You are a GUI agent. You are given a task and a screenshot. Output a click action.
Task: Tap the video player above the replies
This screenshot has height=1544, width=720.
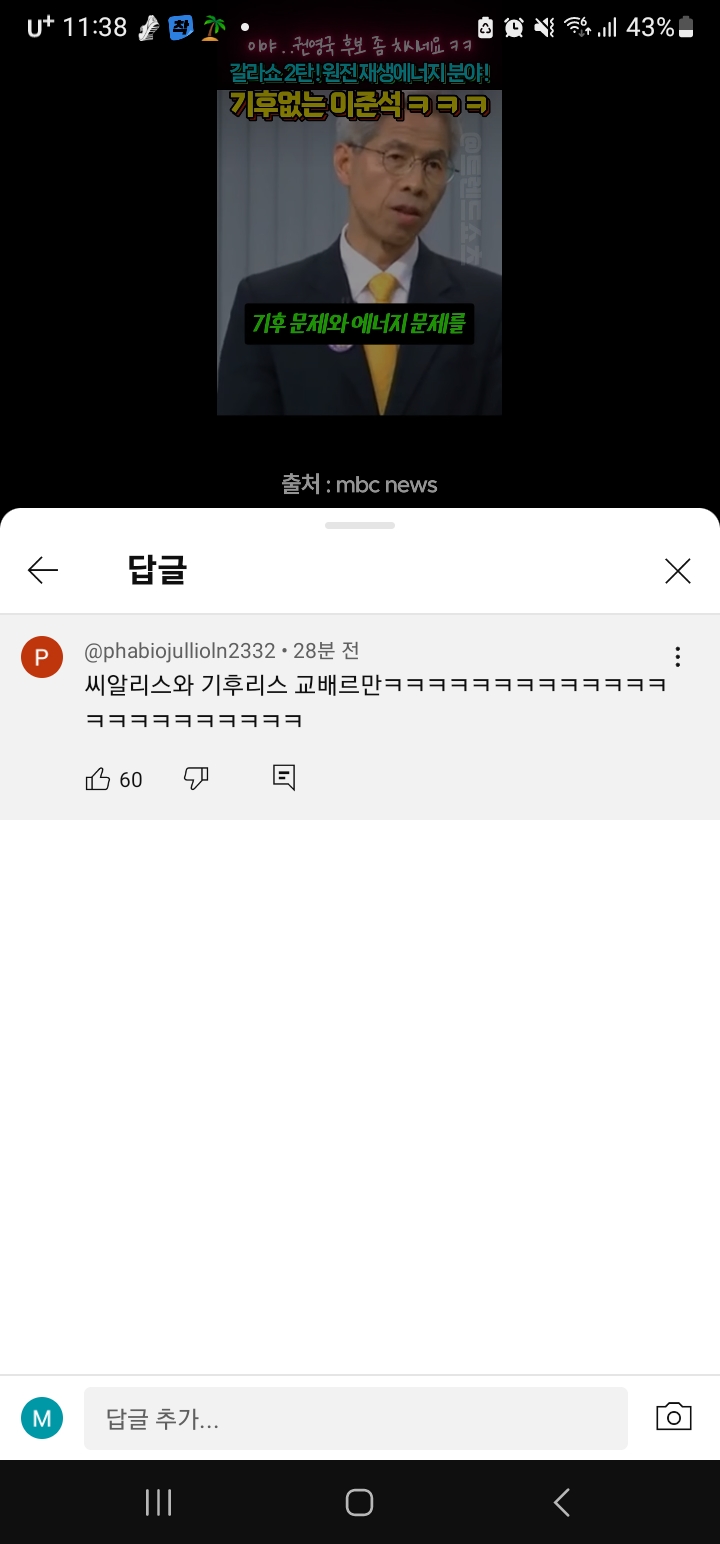coord(359,250)
